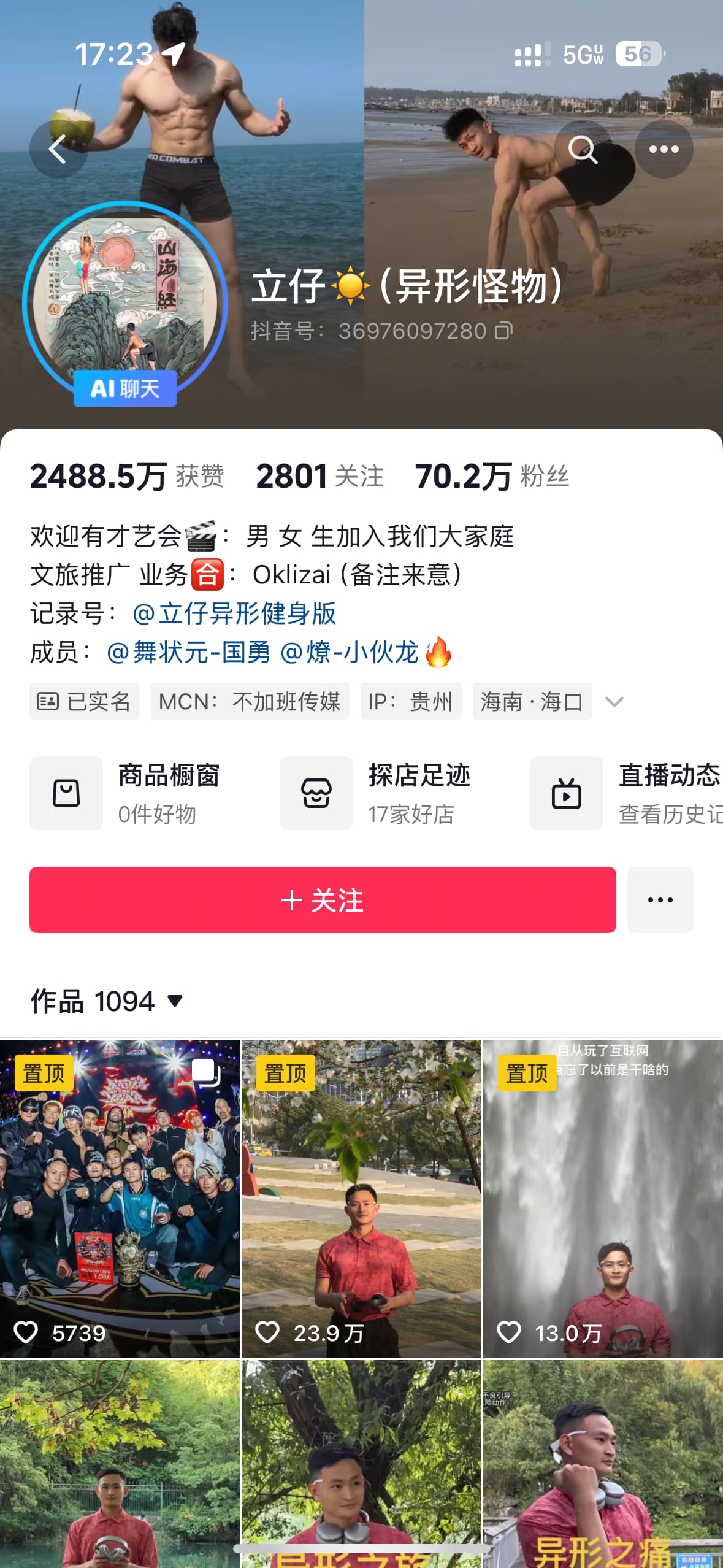The image size is (723, 1568).
Task: Follow this user with the red 关注 button
Action: pyautogui.click(x=323, y=900)
